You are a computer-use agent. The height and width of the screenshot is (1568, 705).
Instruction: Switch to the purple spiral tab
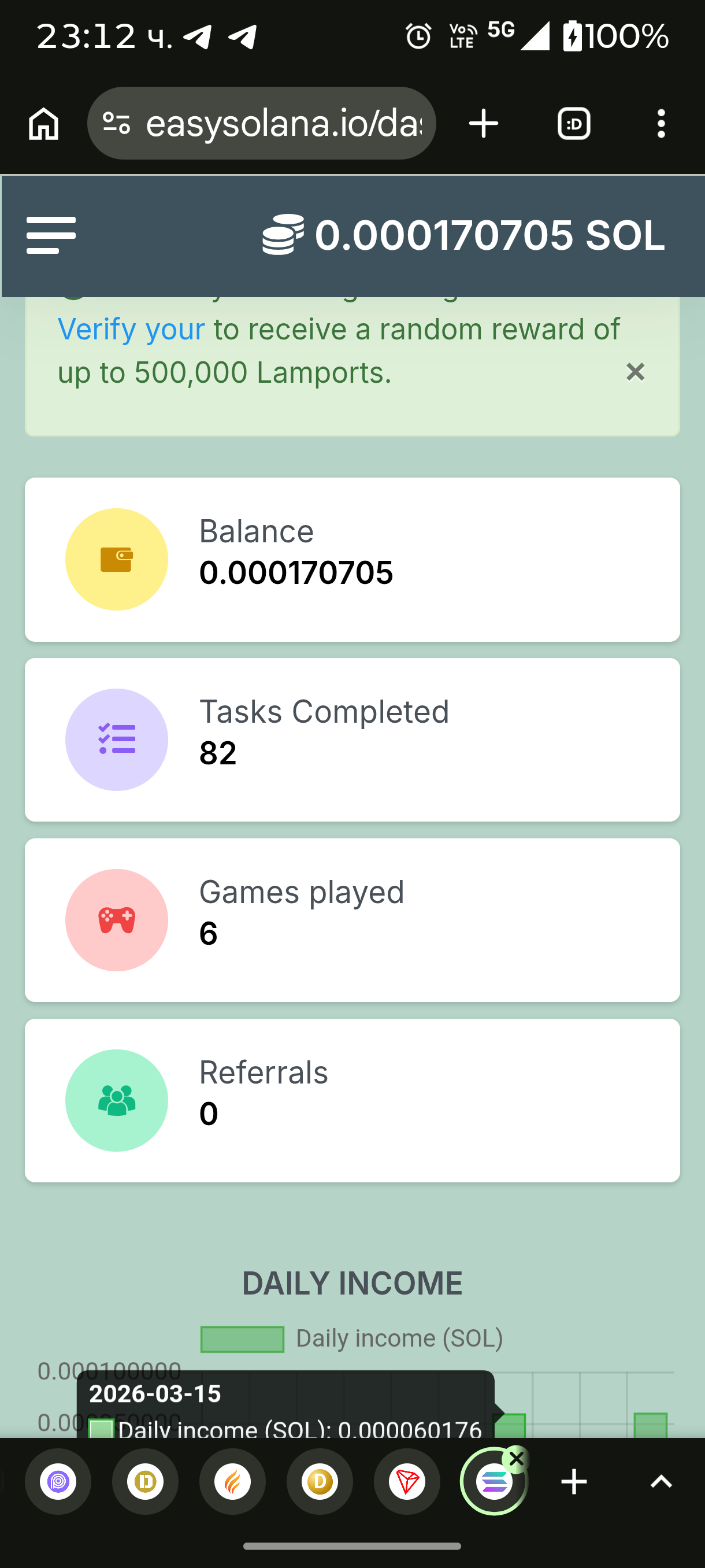point(58,1482)
